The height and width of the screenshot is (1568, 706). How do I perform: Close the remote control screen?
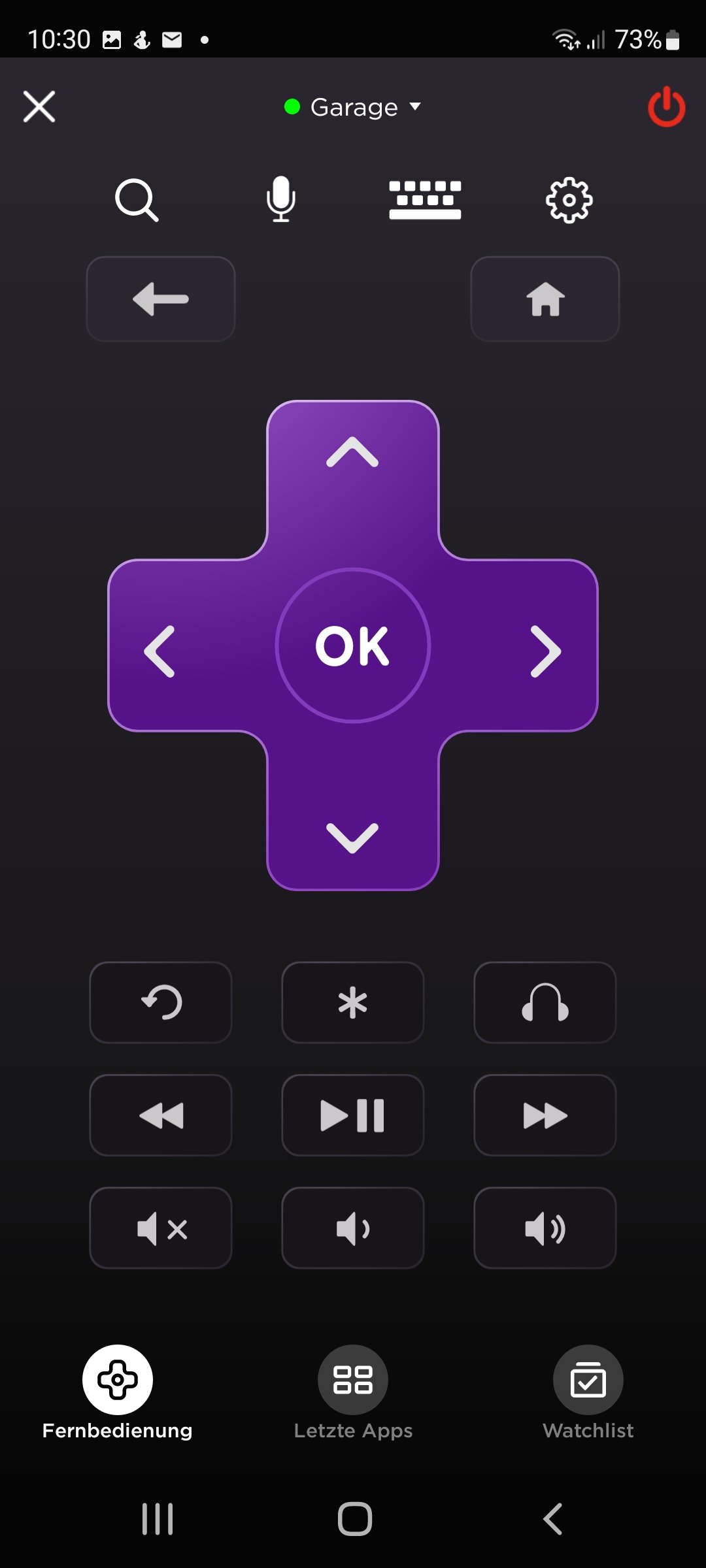coord(39,106)
